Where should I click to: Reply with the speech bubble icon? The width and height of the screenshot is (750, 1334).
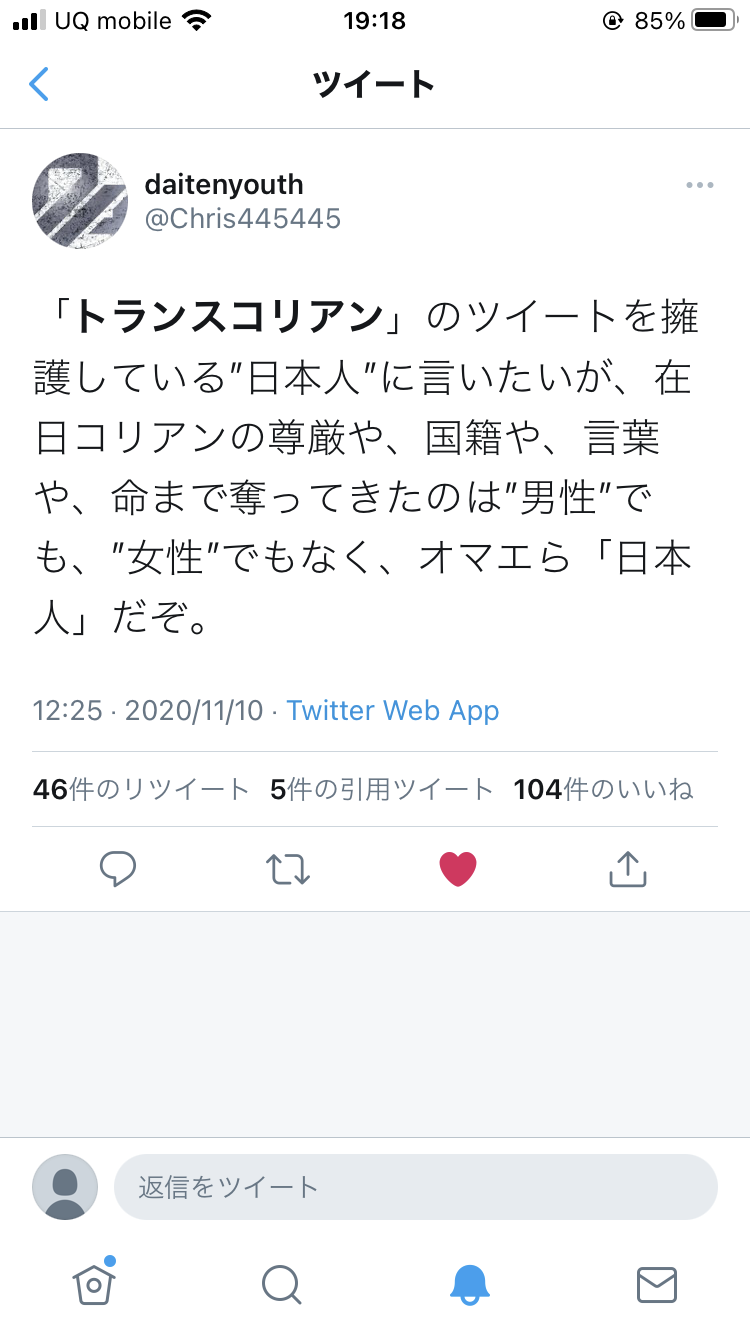(x=118, y=869)
